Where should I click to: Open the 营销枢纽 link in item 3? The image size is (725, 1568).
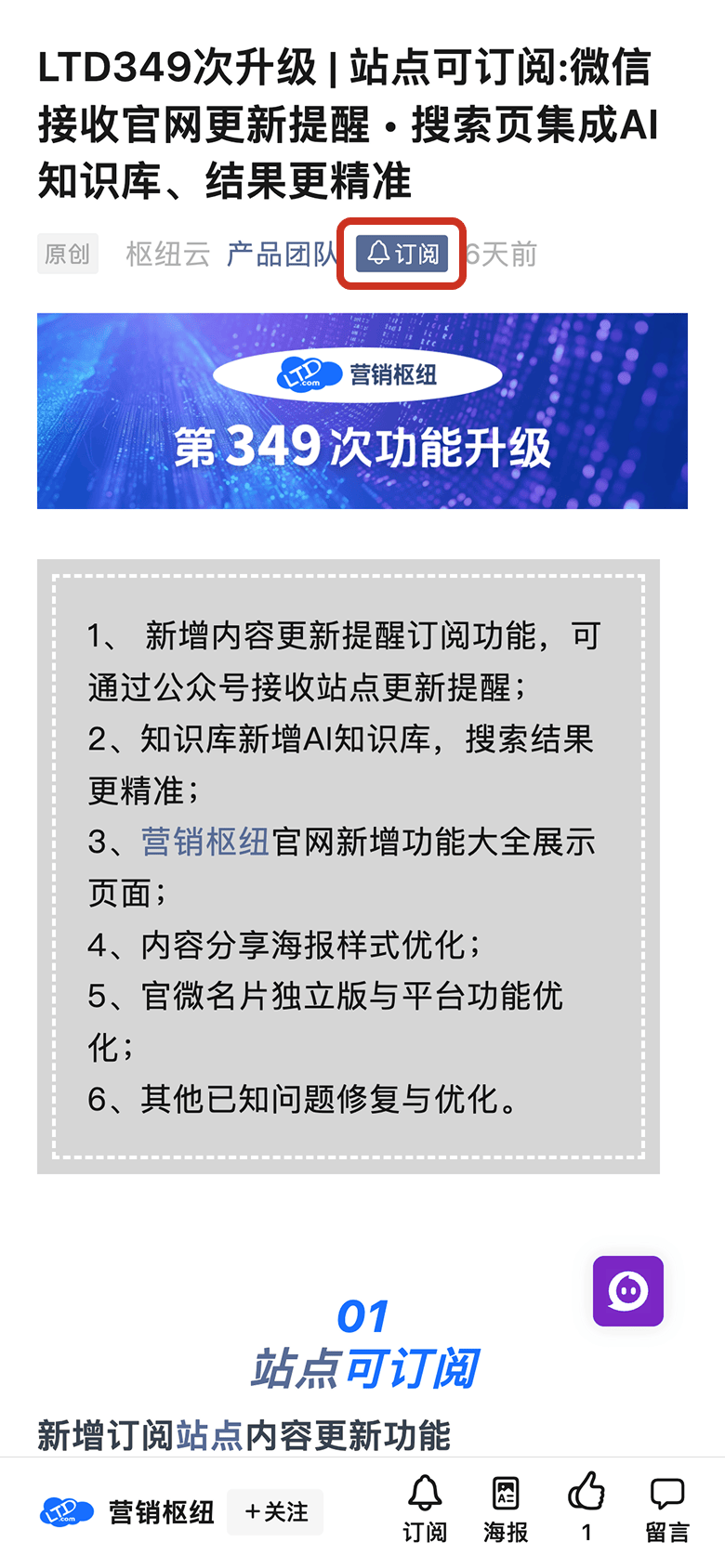205,842
